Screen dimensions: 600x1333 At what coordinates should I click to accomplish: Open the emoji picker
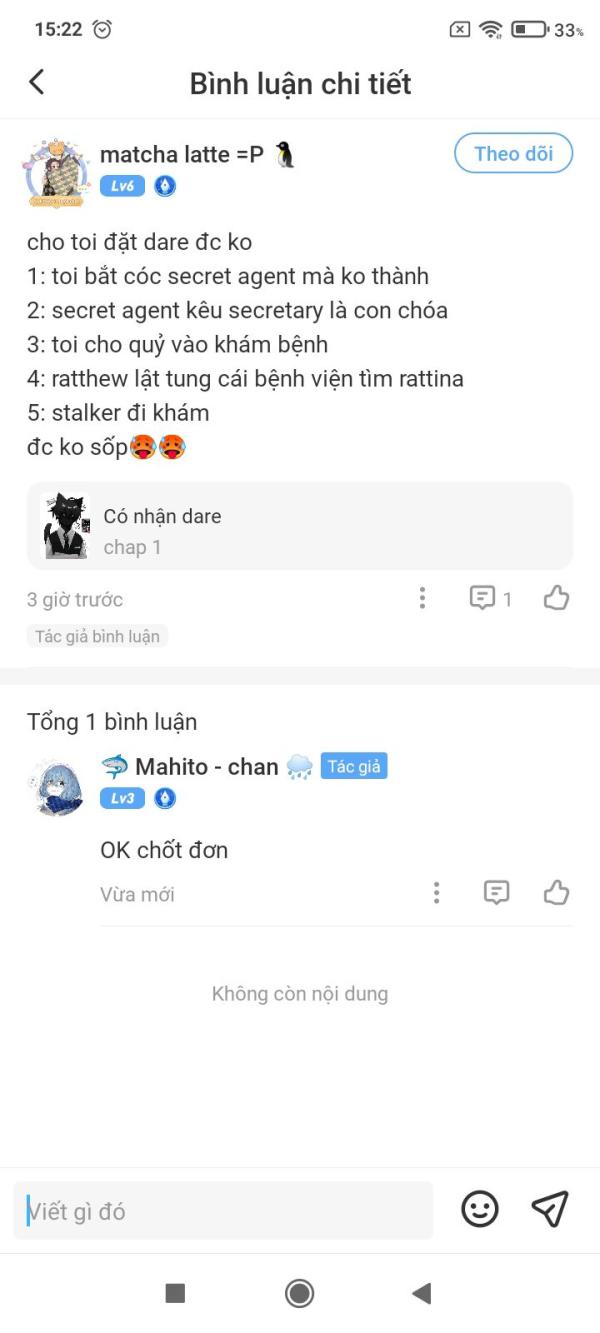click(x=480, y=1210)
